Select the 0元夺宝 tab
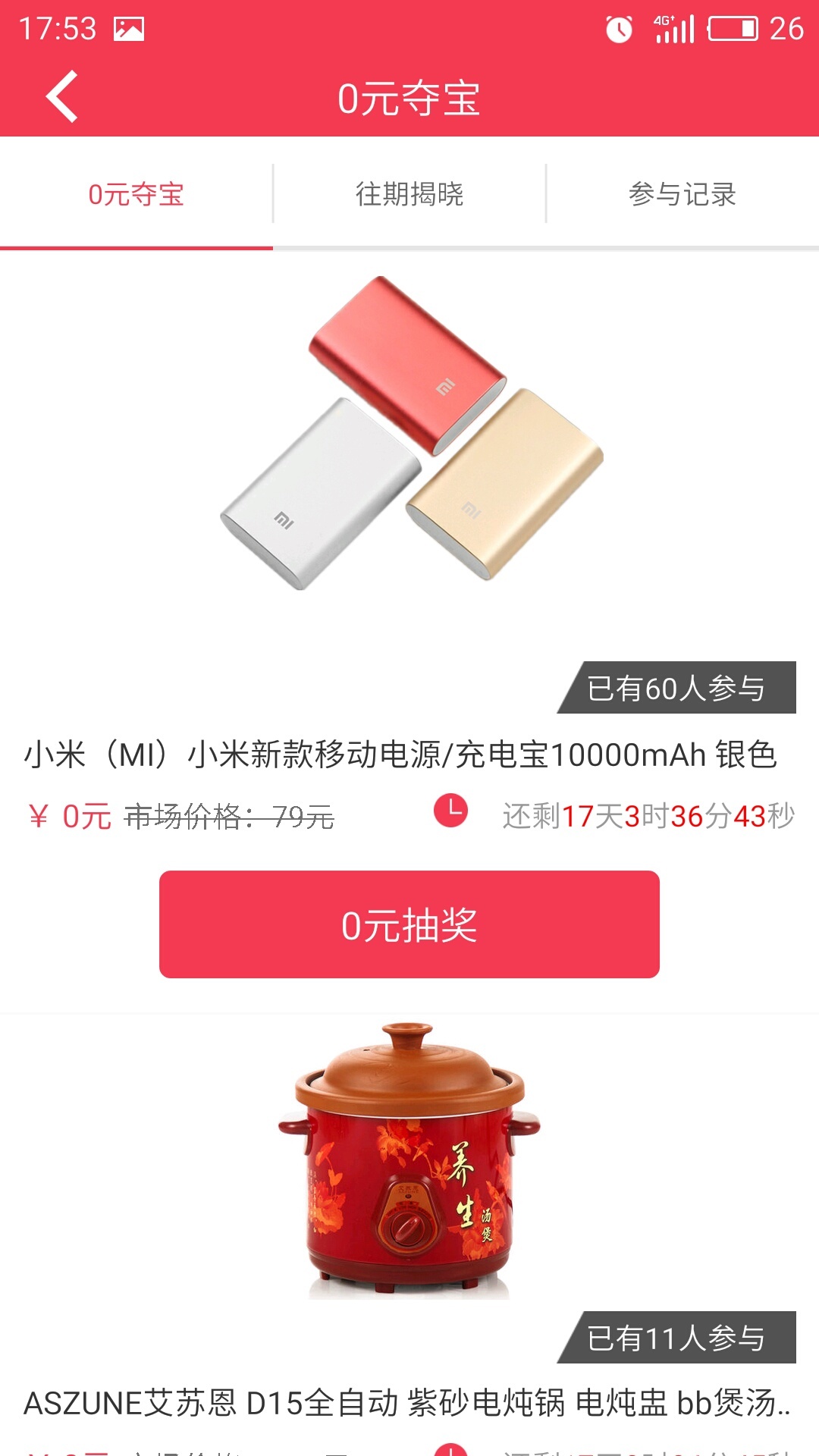The width and height of the screenshot is (819, 1456). coord(136,194)
